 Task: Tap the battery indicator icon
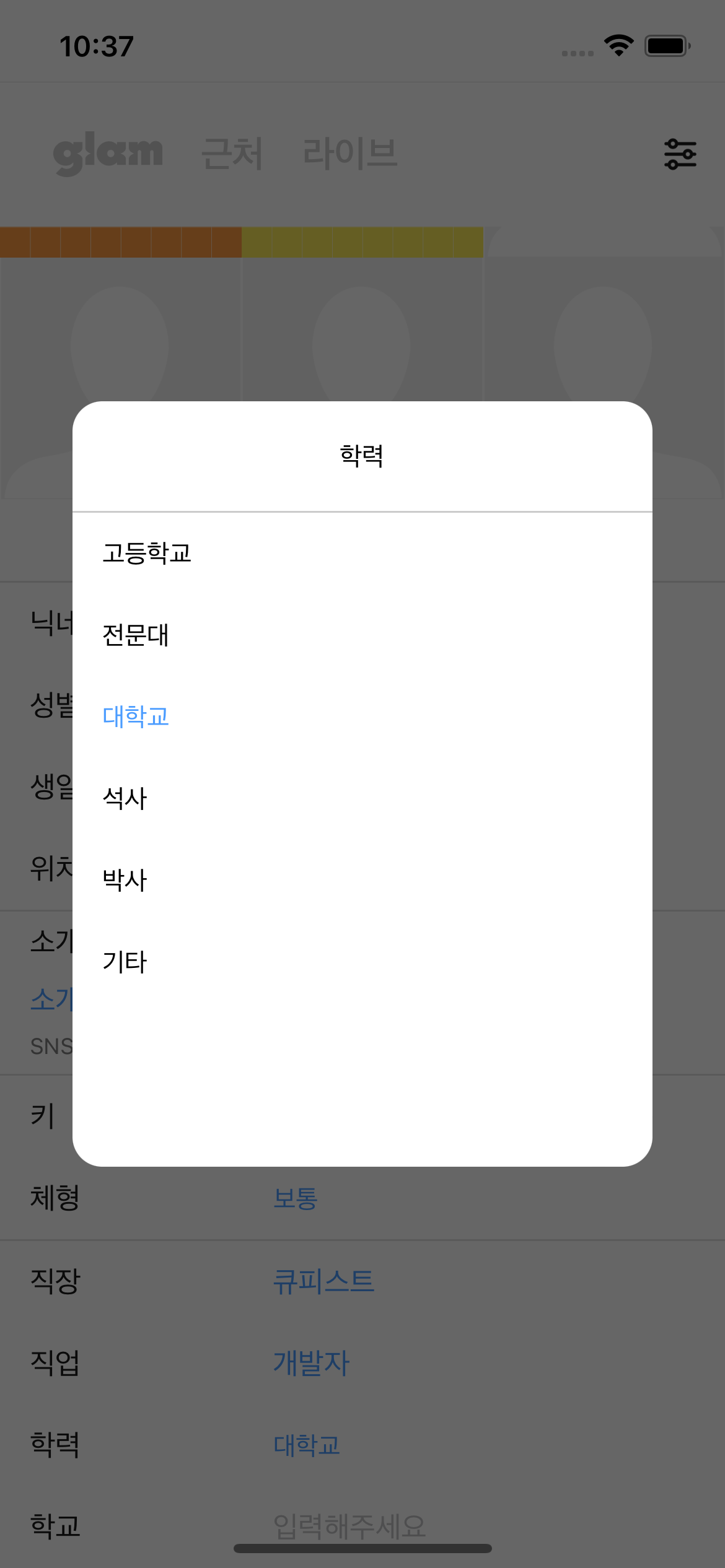(x=667, y=45)
